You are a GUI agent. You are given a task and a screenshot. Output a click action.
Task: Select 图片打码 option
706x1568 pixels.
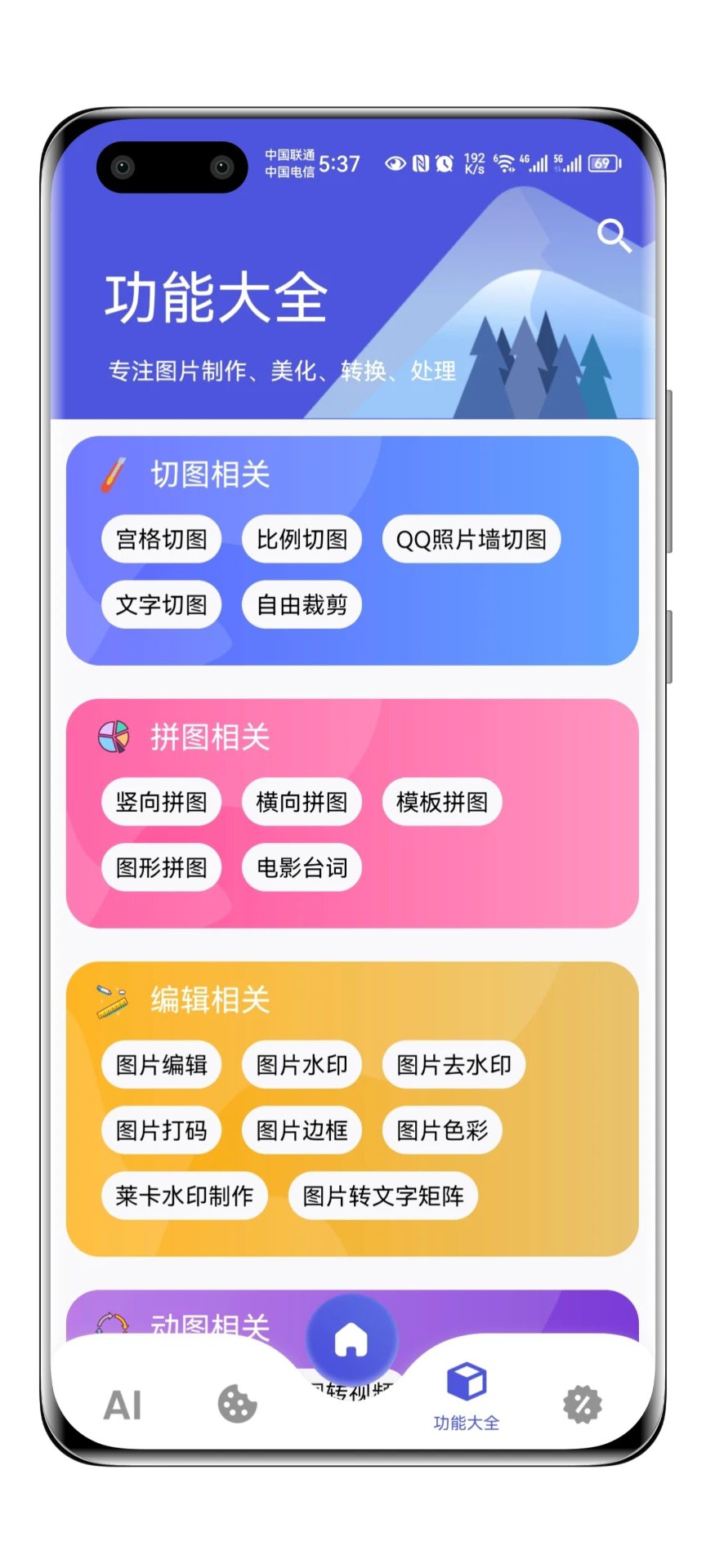point(161,1130)
